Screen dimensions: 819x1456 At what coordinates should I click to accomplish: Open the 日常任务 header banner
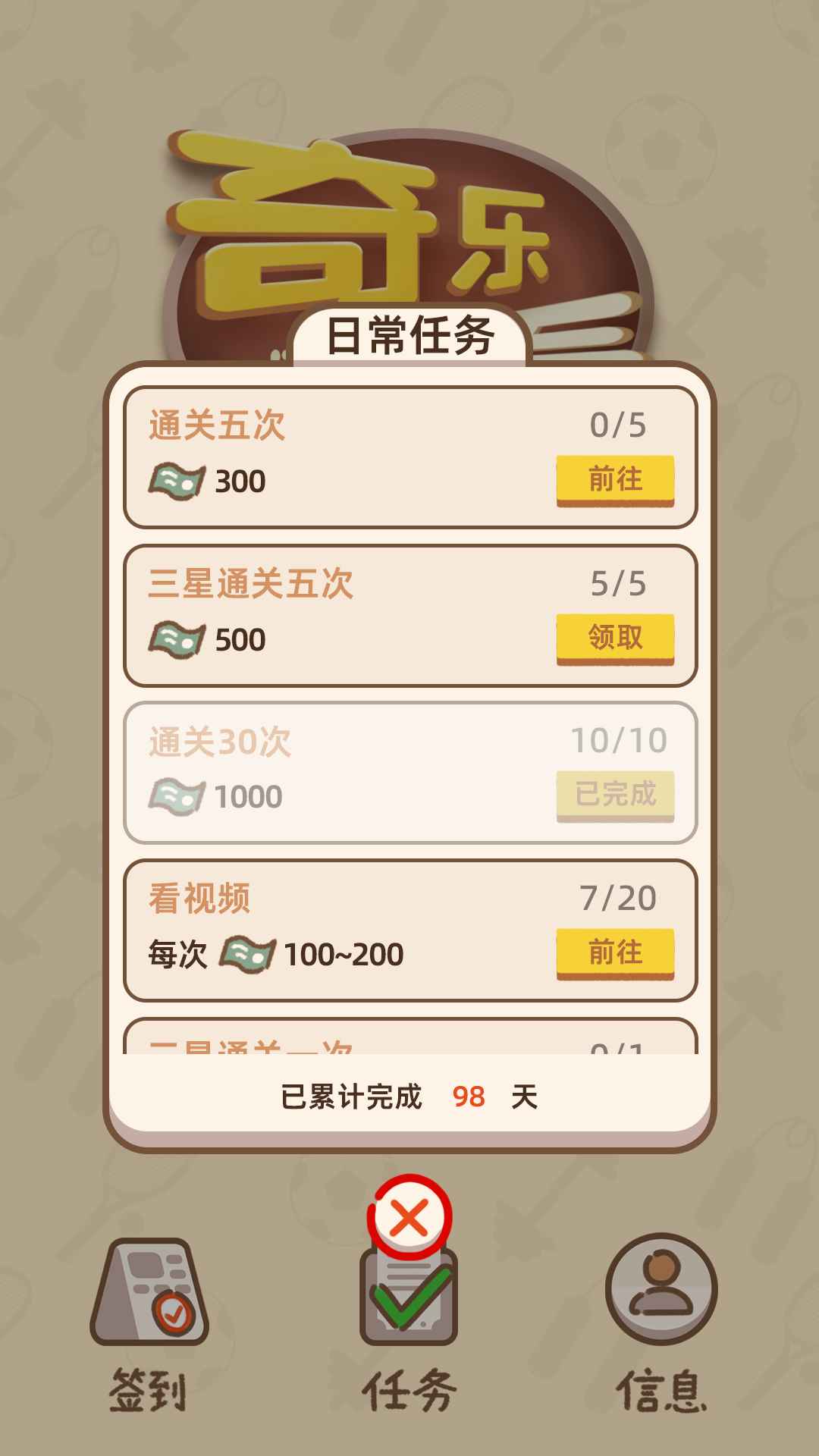point(409,332)
